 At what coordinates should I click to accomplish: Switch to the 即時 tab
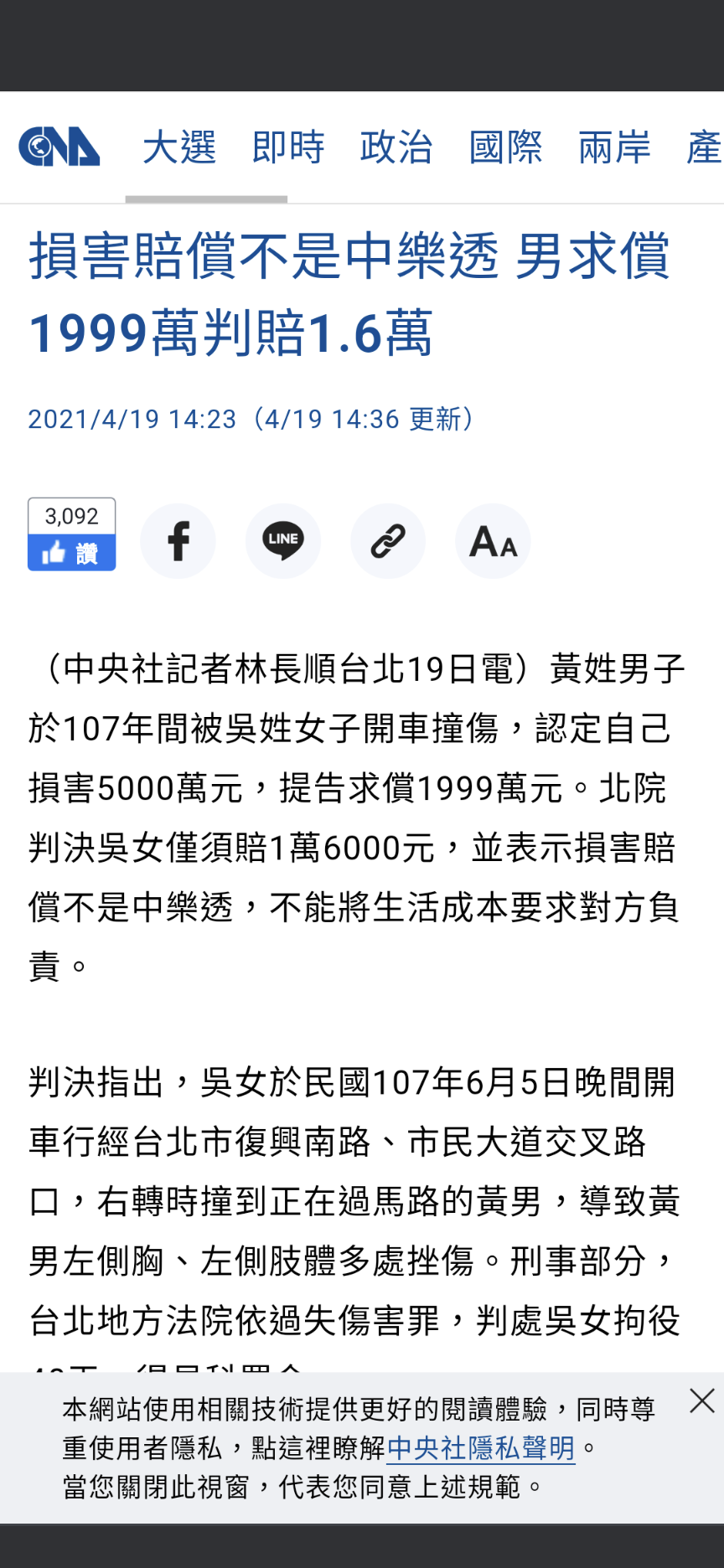(x=288, y=147)
